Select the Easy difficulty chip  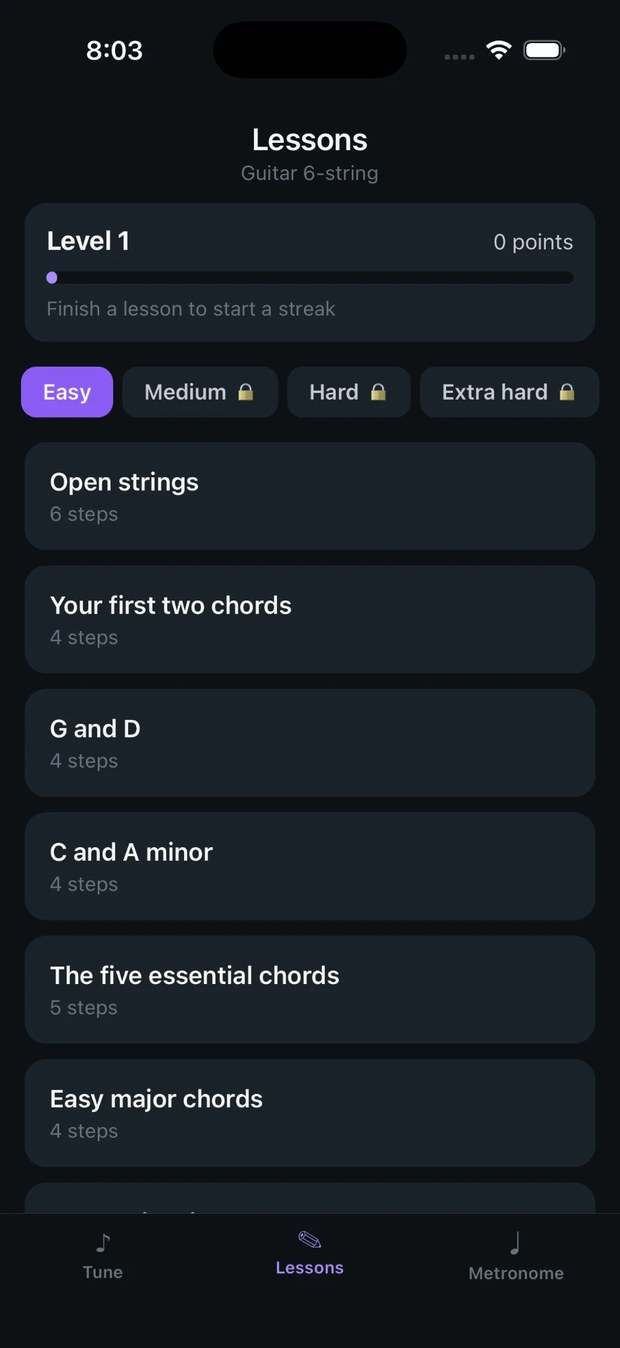tap(67, 392)
